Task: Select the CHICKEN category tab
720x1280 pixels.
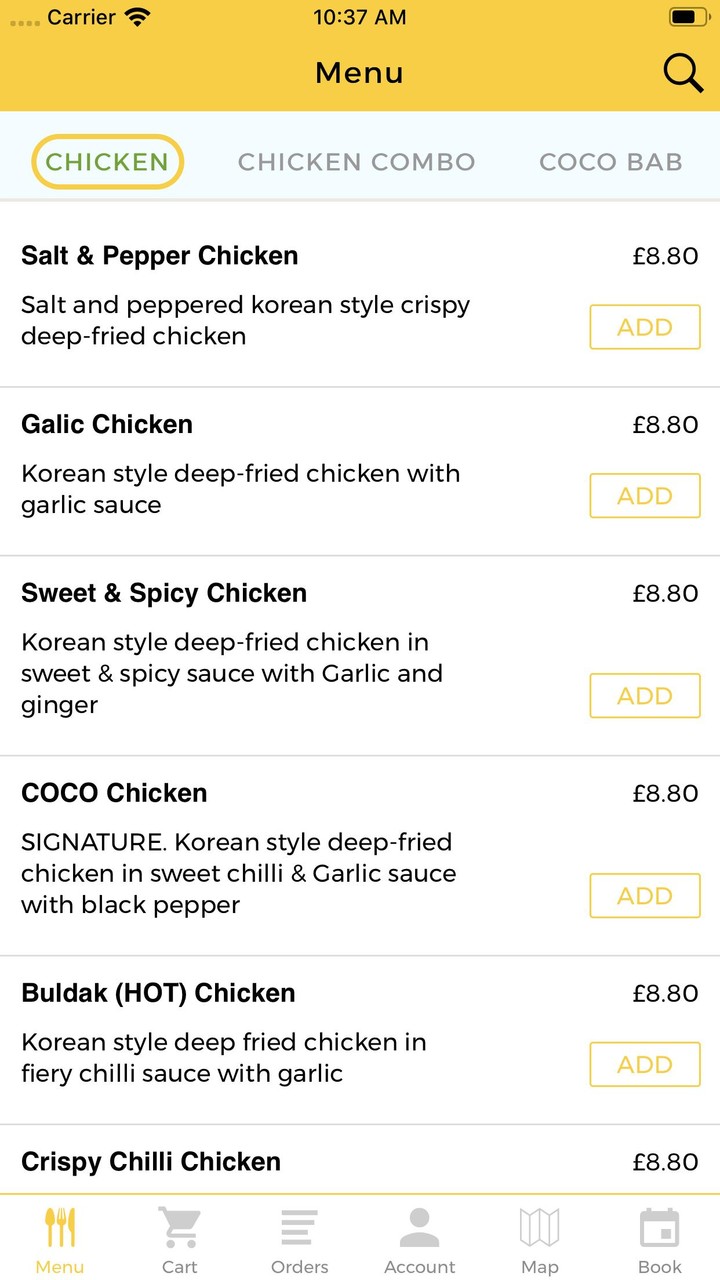Action: pyautogui.click(x=107, y=162)
